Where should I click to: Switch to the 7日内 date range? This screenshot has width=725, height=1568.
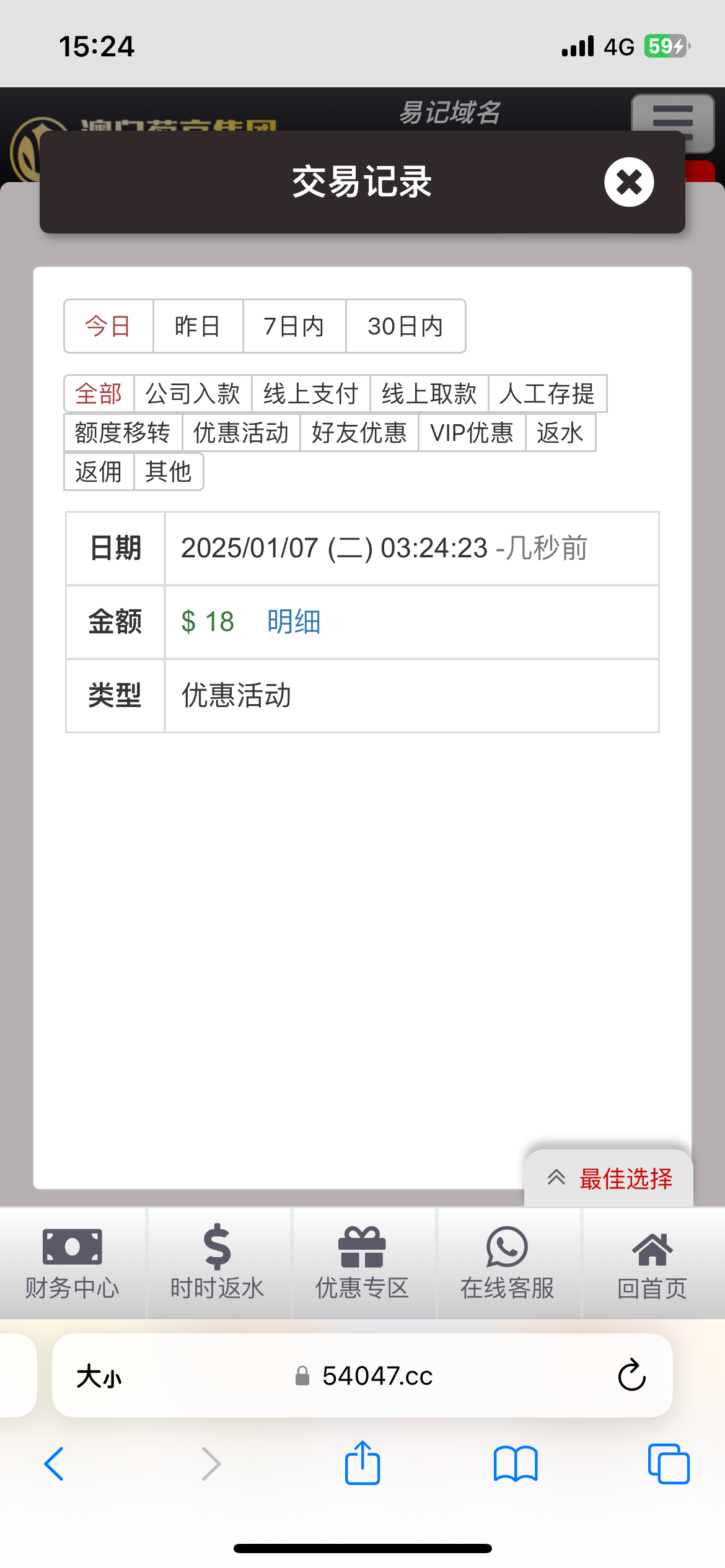click(x=294, y=326)
